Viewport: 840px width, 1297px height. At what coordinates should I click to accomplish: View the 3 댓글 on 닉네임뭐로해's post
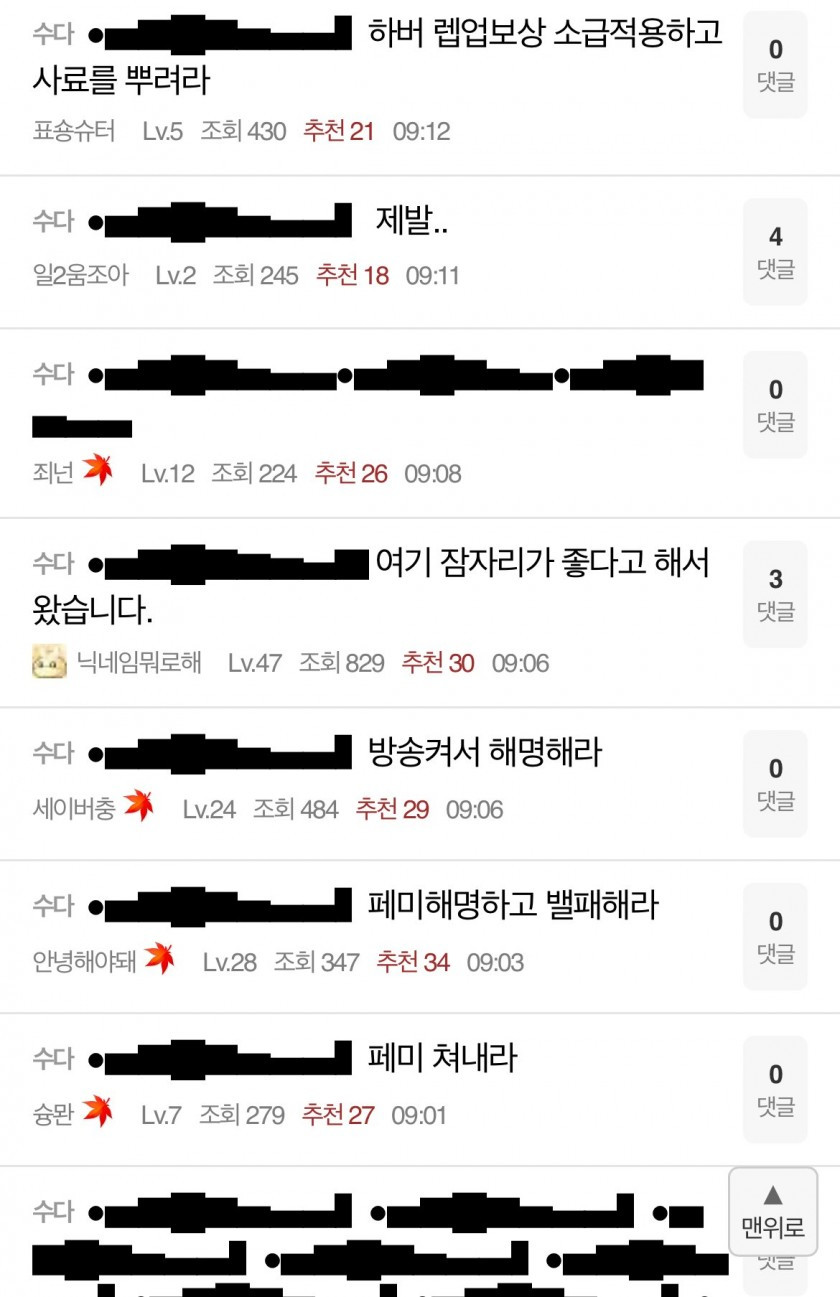(x=775, y=594)
